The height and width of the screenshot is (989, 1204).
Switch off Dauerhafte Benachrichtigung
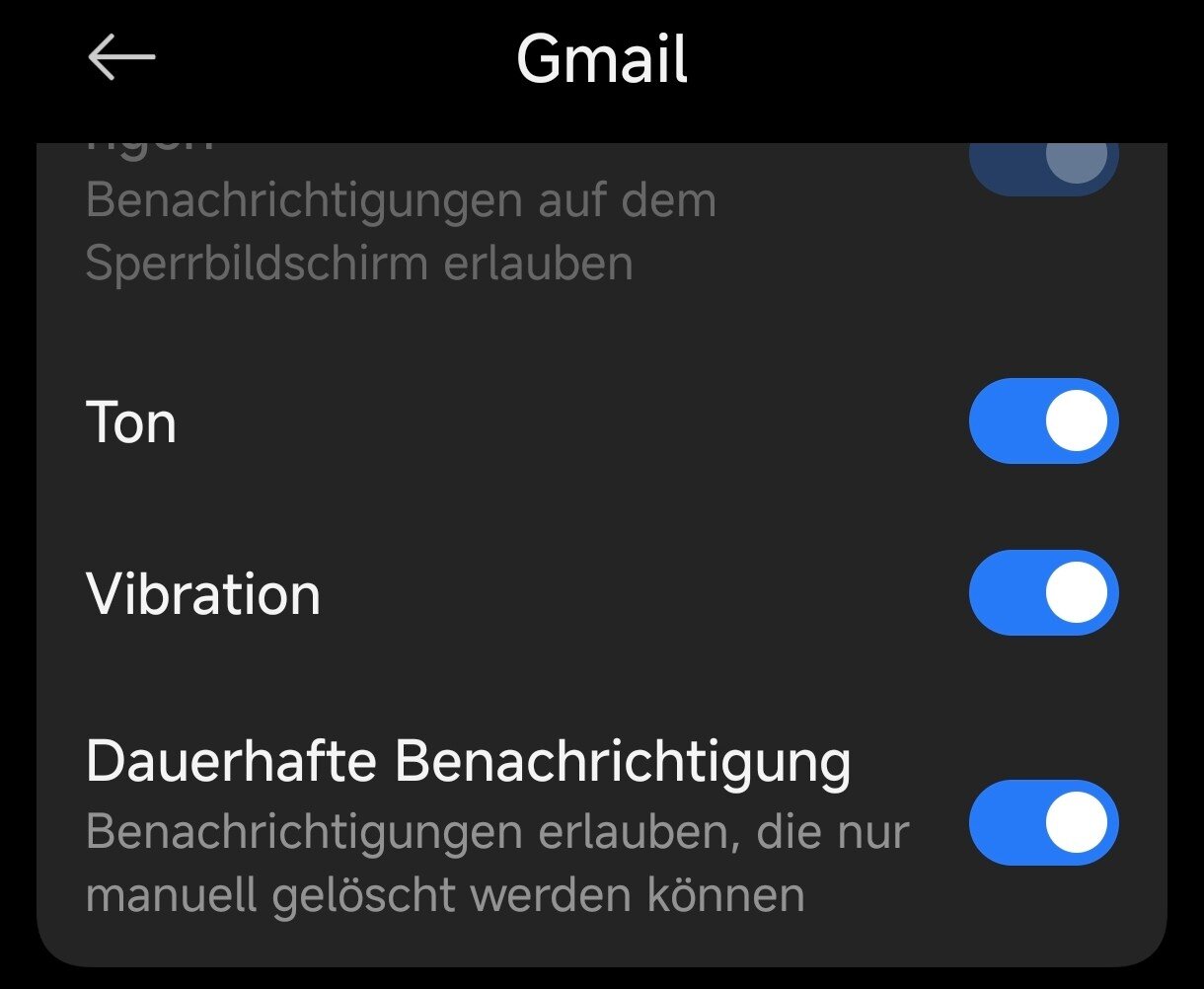point(1043,822)
